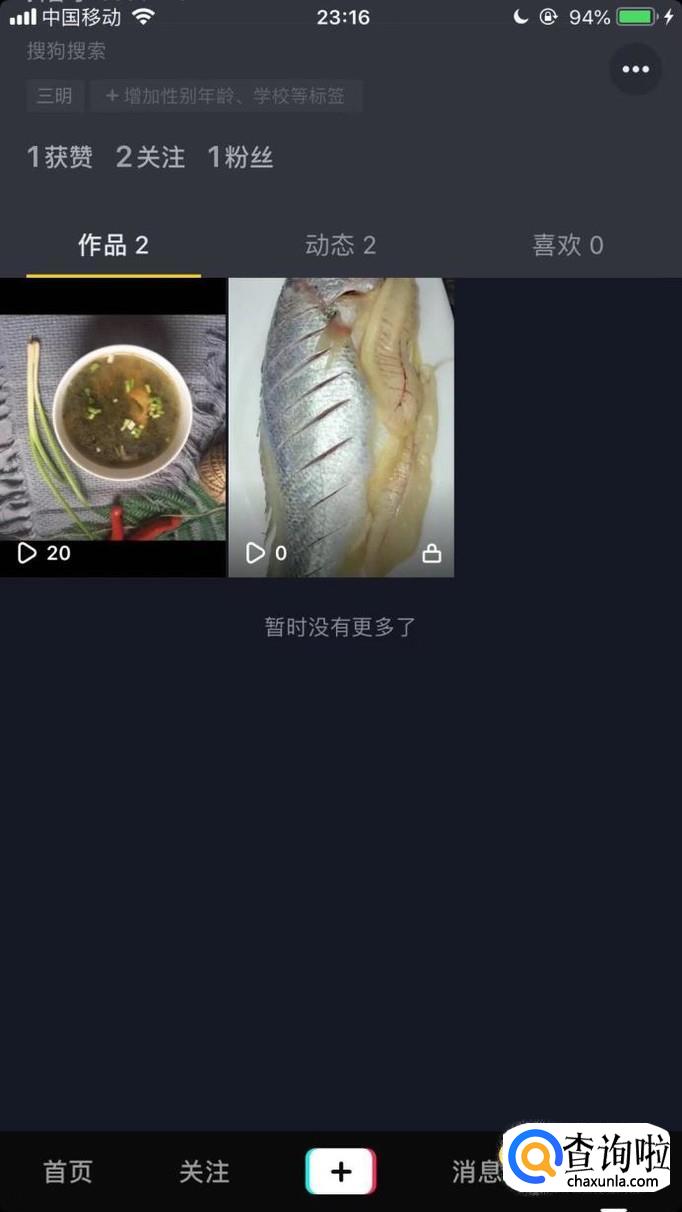The height and width of the screenshot is (1212, 682).
Task: Open the 关注 tab in bottom bar
Action: tap(204, 1171)
